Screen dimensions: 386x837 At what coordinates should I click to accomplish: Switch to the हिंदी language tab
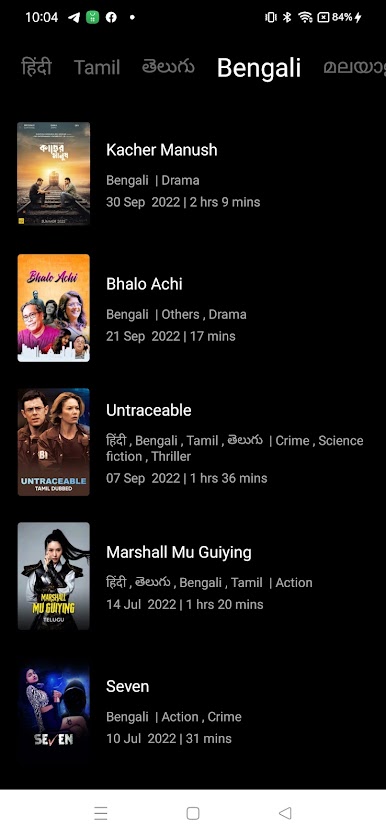point(36,68)
